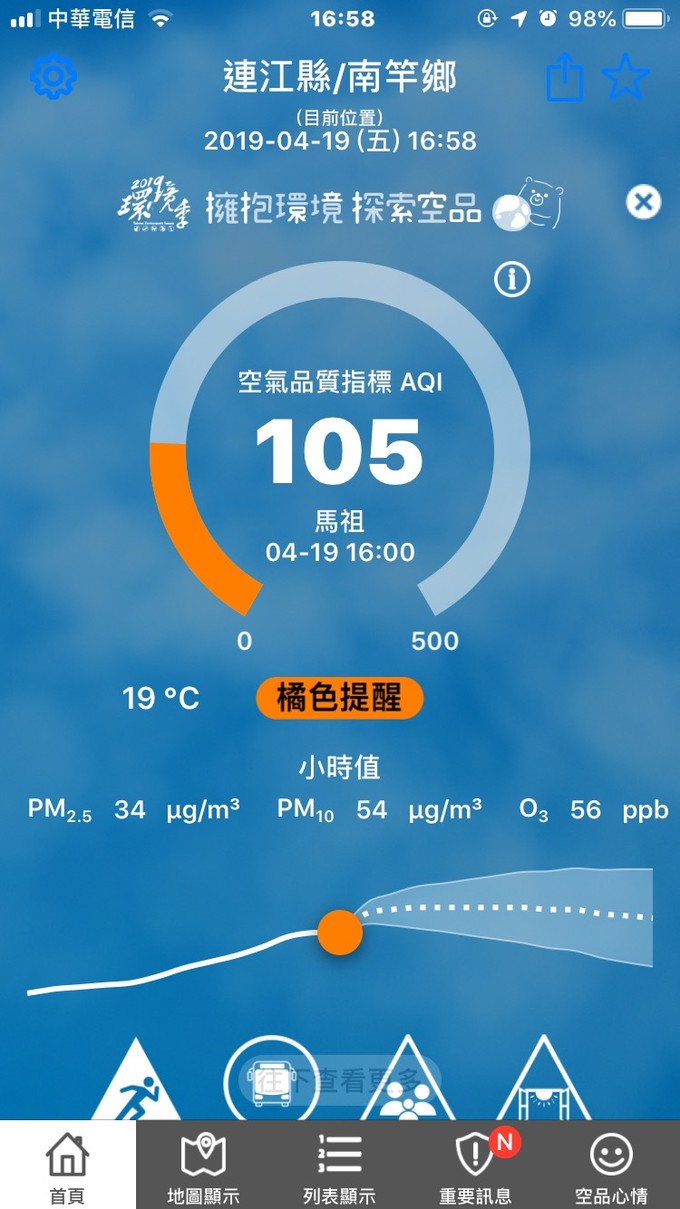Add this location to favorites
Viewport: 680px width, 1209px height.
pyautogui.click(x=626, y=77)
